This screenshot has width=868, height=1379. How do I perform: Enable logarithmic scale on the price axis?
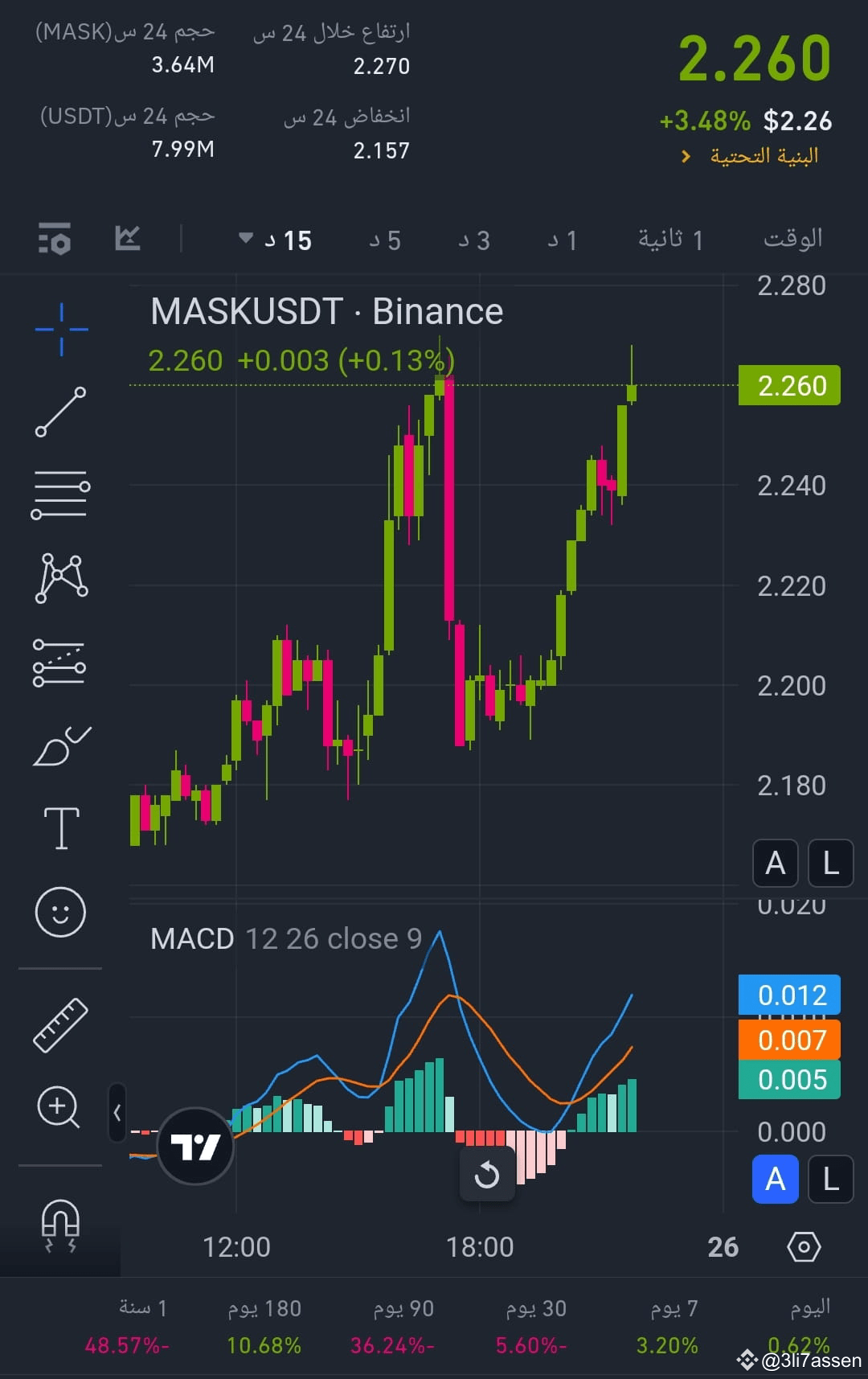tap(831, 863)
